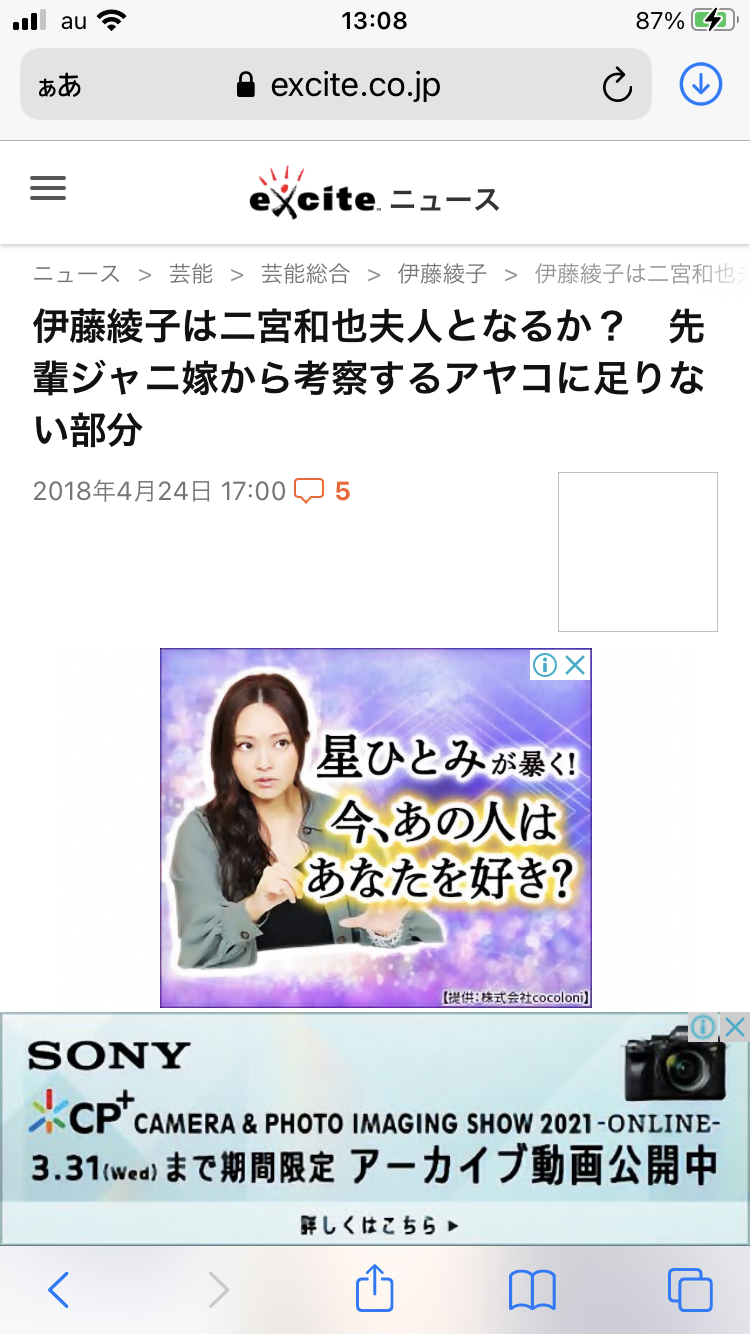Open the 星ひとみ fortune advertisement
The image size is (750, 1334).
point(375,830)
